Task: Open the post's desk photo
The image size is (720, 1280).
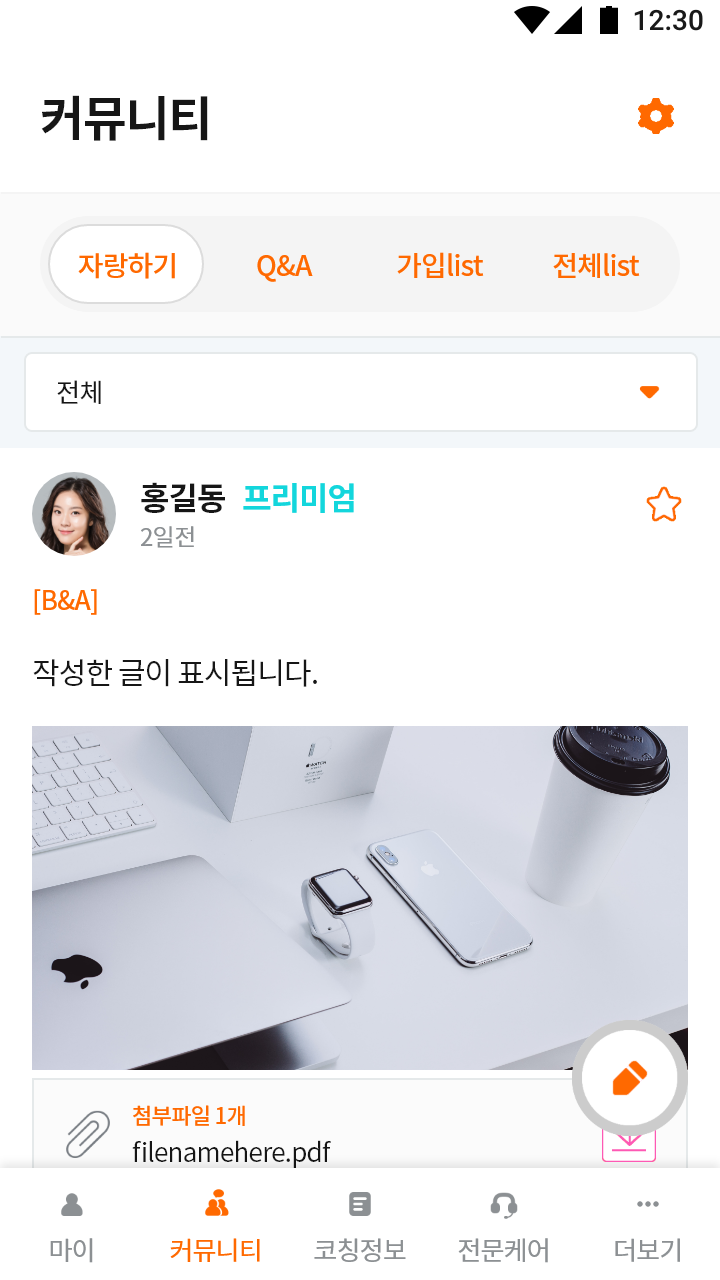Action: [360, 898]
